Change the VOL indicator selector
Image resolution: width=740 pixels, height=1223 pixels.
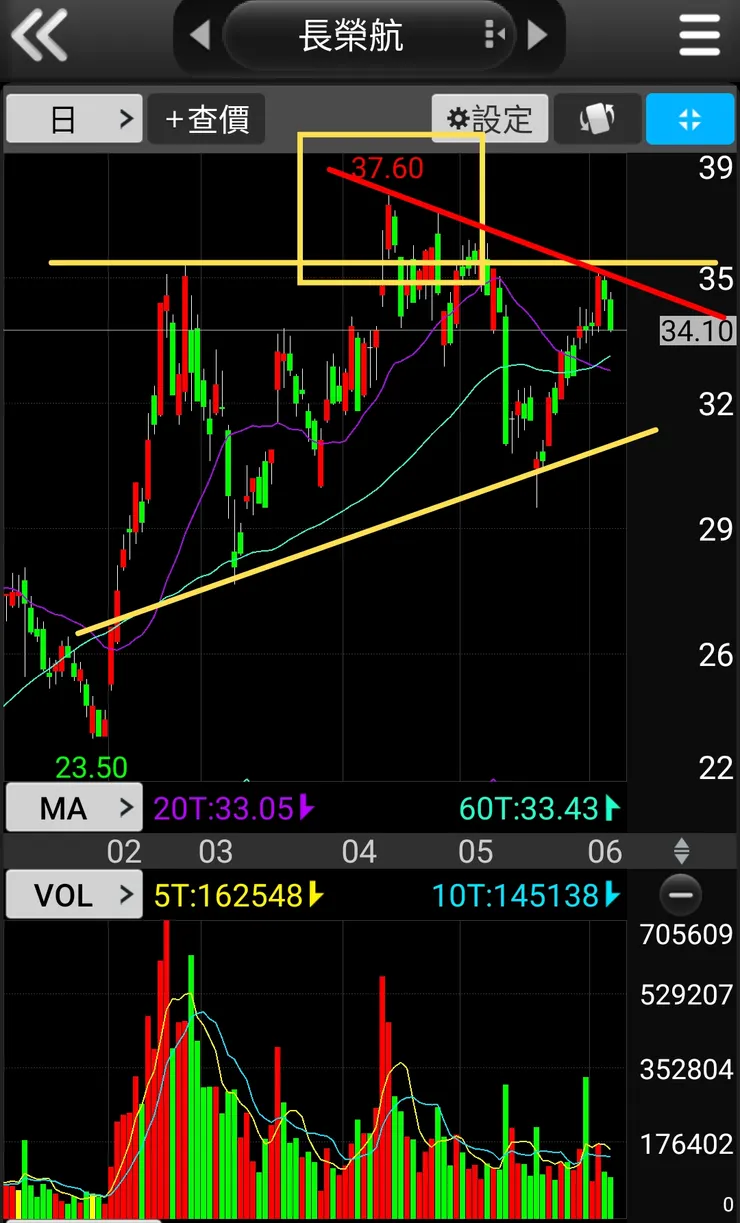pos(73,895)
